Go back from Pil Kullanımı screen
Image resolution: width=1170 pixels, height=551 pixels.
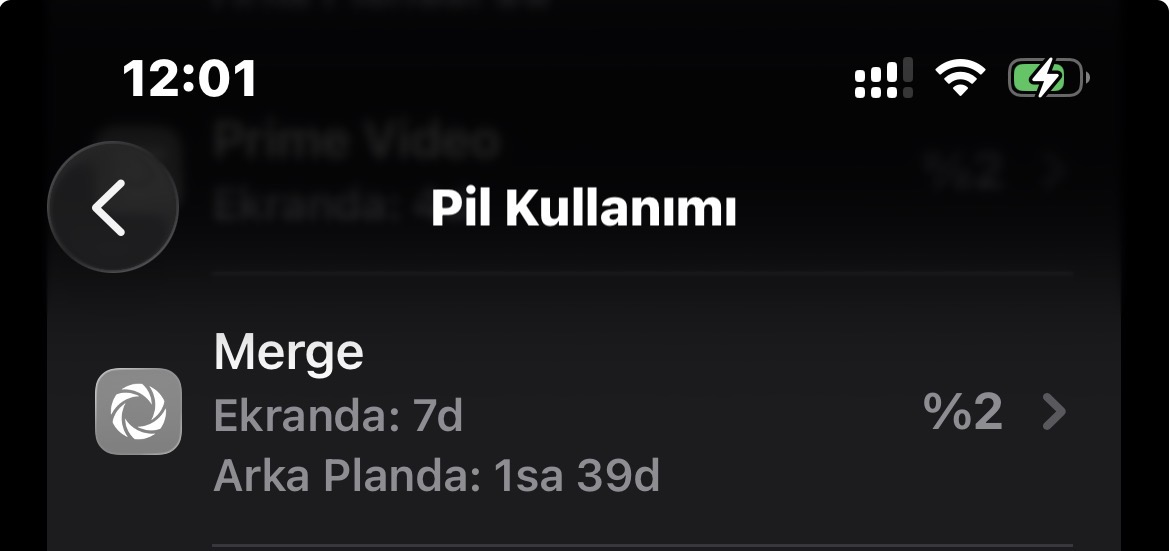click(x=112, y=208)
